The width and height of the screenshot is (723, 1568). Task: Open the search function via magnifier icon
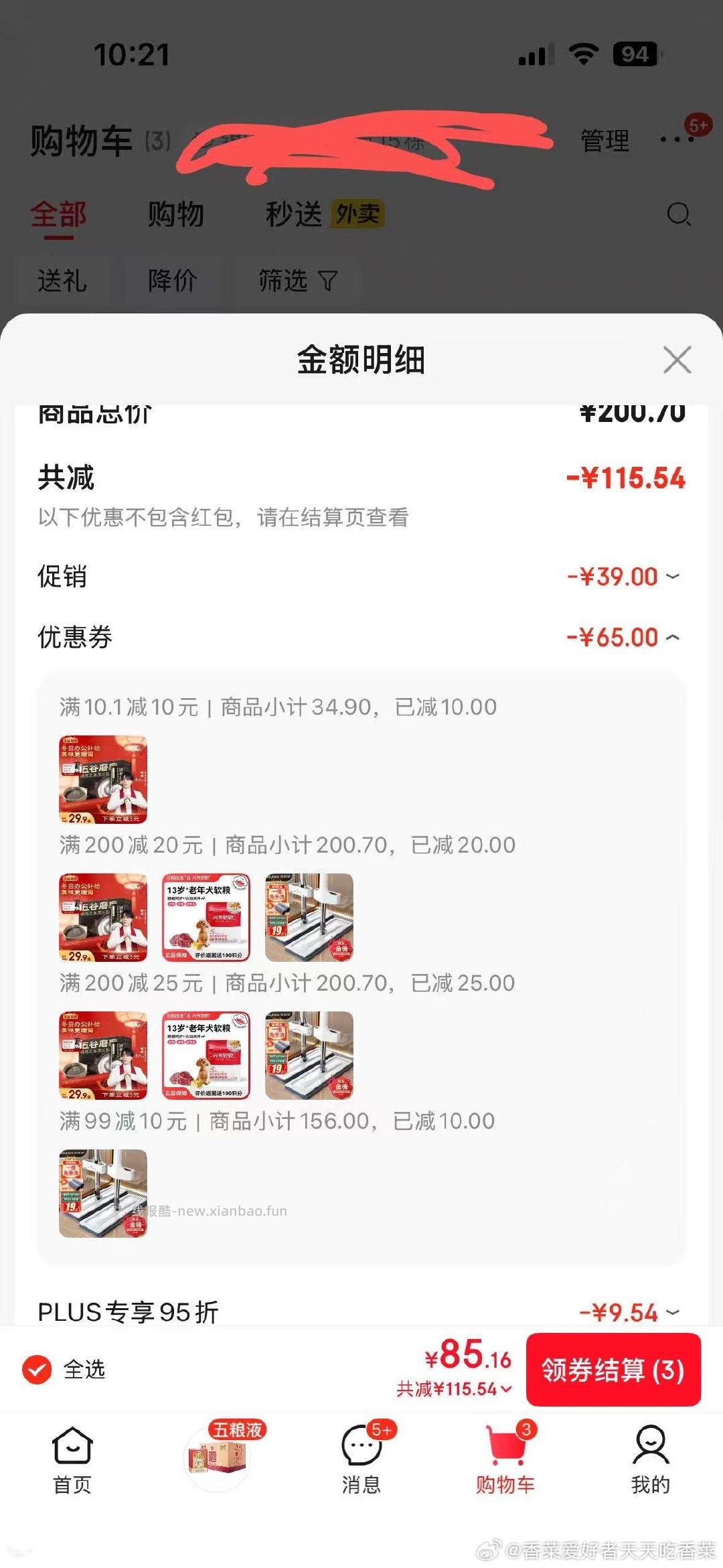678,214
